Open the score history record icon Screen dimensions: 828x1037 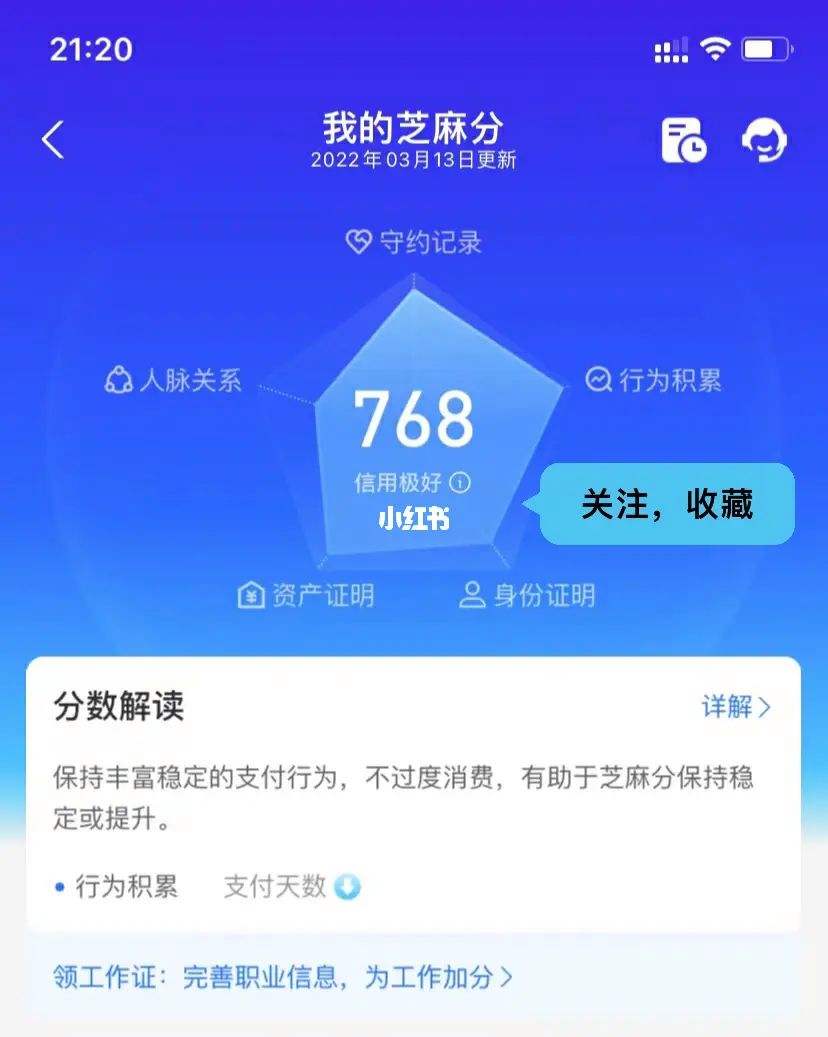pyautogui.click(x=683, y=141)
